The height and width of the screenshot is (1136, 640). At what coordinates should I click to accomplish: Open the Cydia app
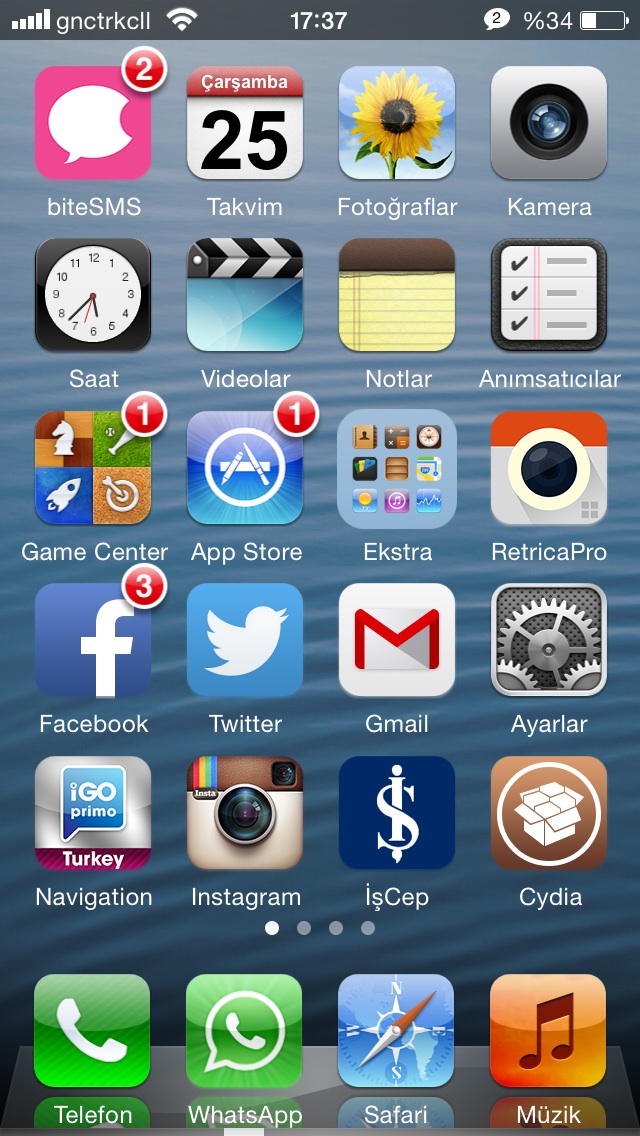tap(549, 813)
